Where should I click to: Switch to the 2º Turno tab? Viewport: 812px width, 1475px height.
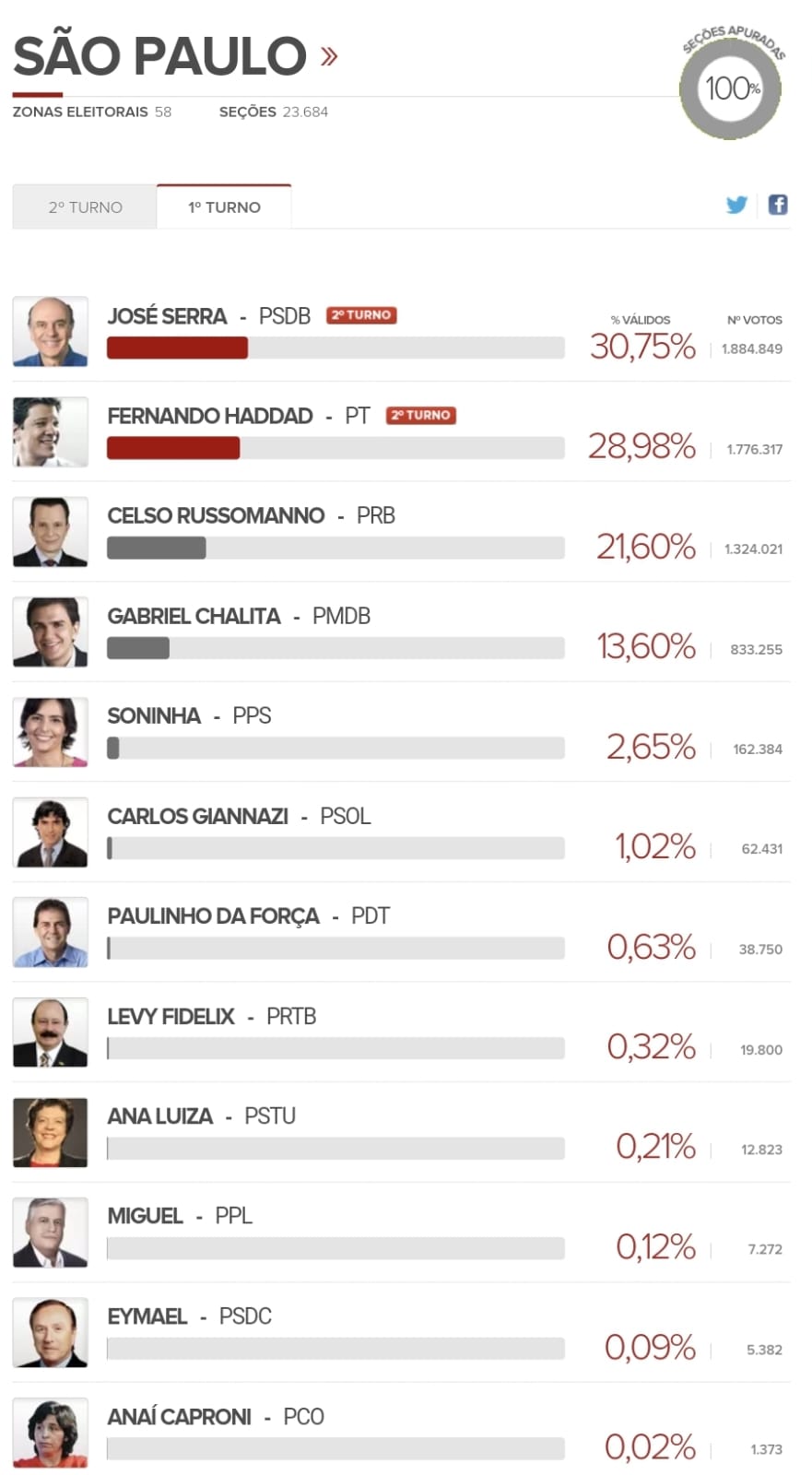[85, 207]
